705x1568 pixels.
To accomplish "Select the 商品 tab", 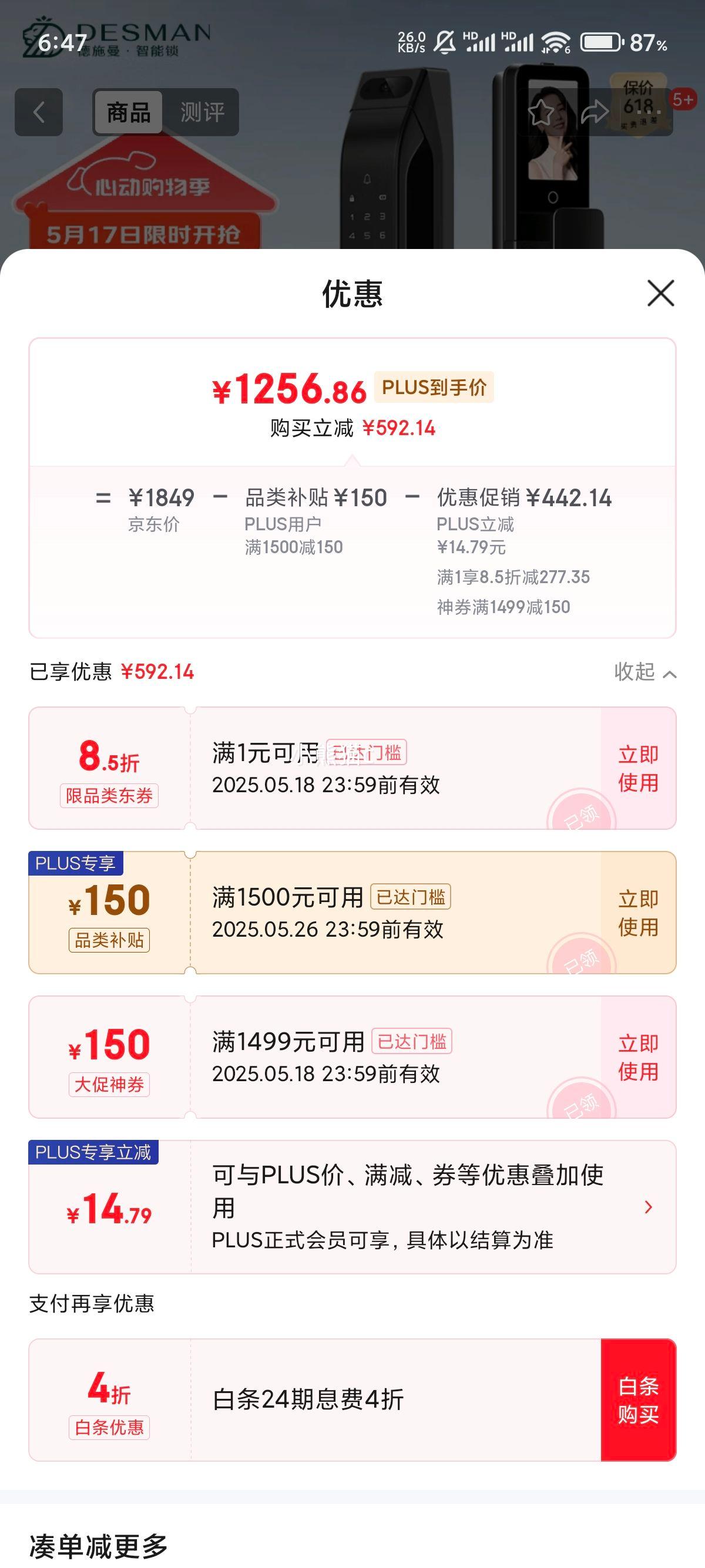I will click(x=129, y=112).
